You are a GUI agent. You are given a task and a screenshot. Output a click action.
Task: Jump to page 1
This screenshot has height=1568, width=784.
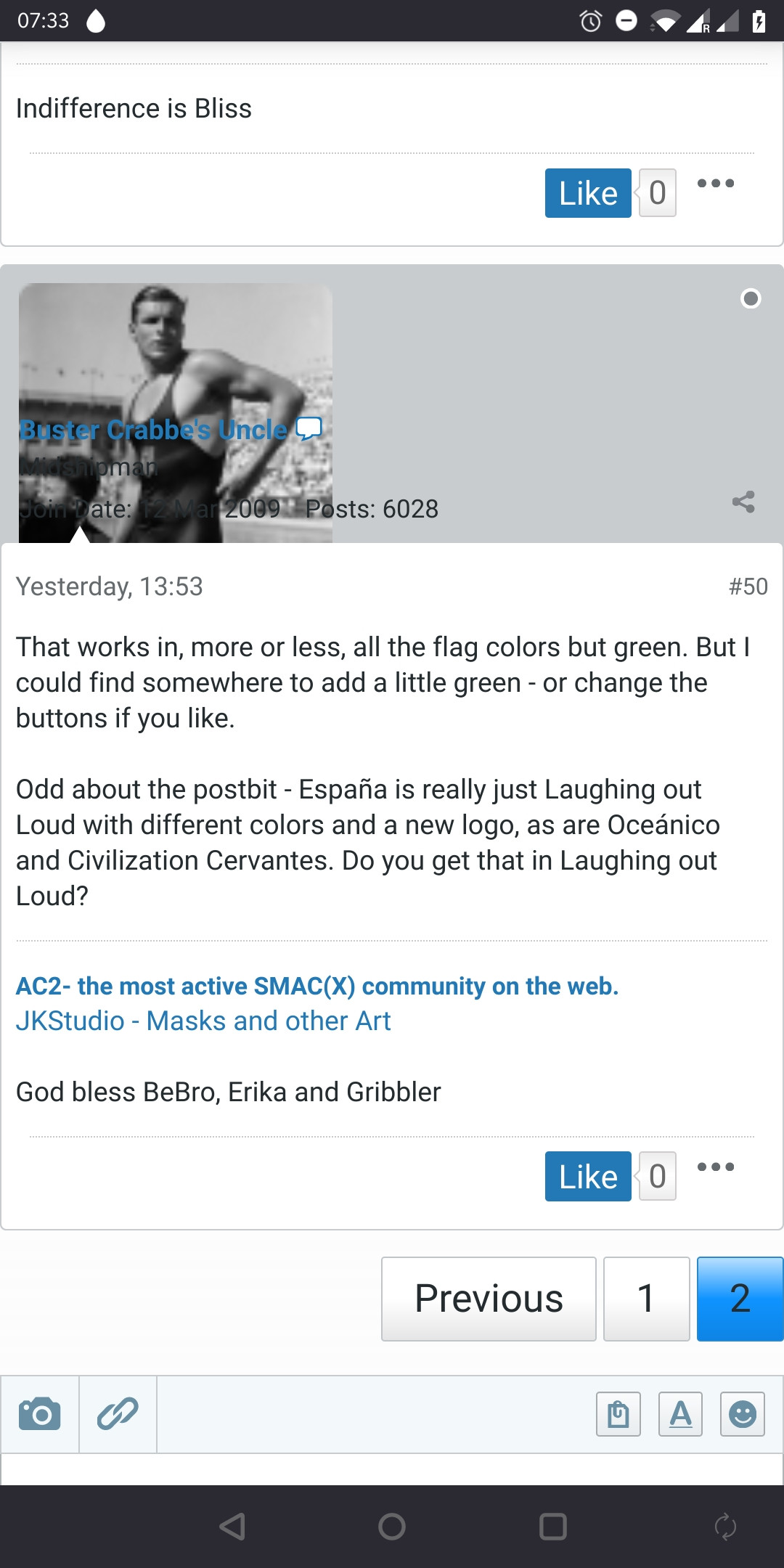click(x=646, y=1299)
